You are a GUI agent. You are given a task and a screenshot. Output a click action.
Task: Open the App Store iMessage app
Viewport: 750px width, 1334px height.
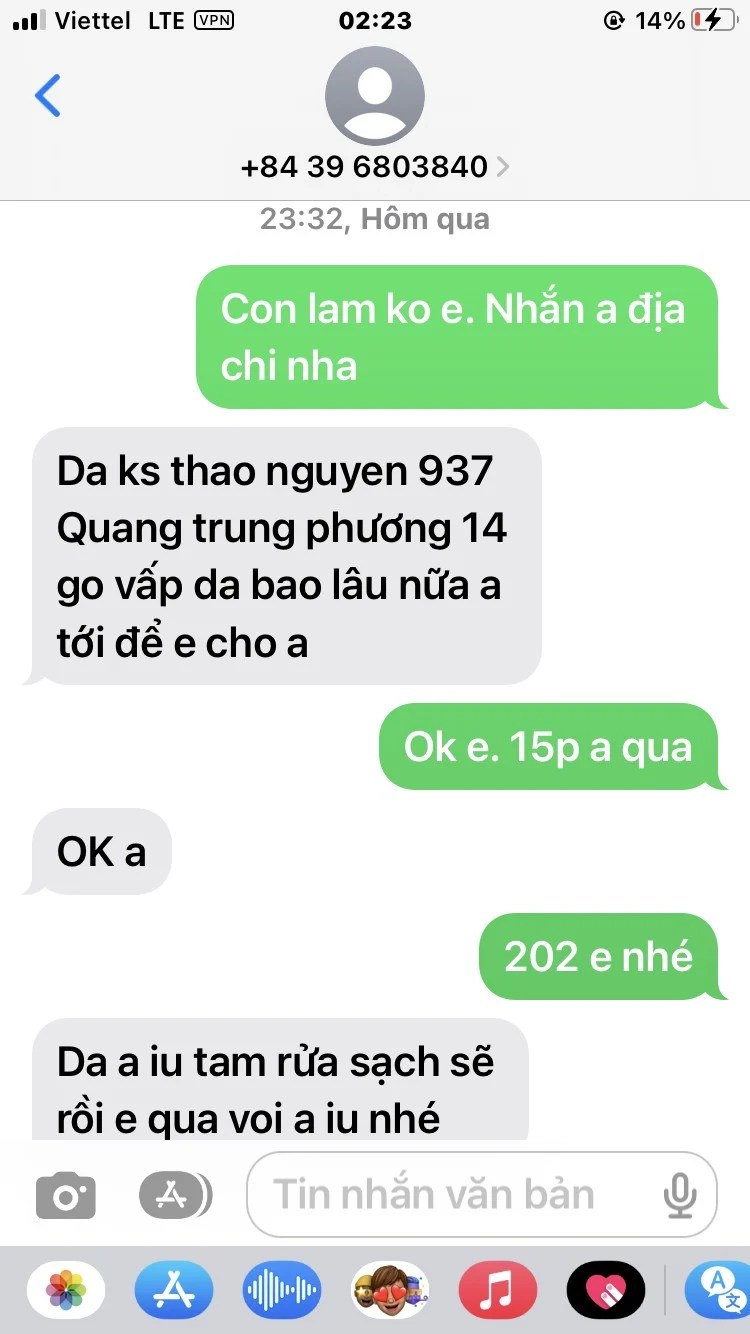(x=174, y=1290)
